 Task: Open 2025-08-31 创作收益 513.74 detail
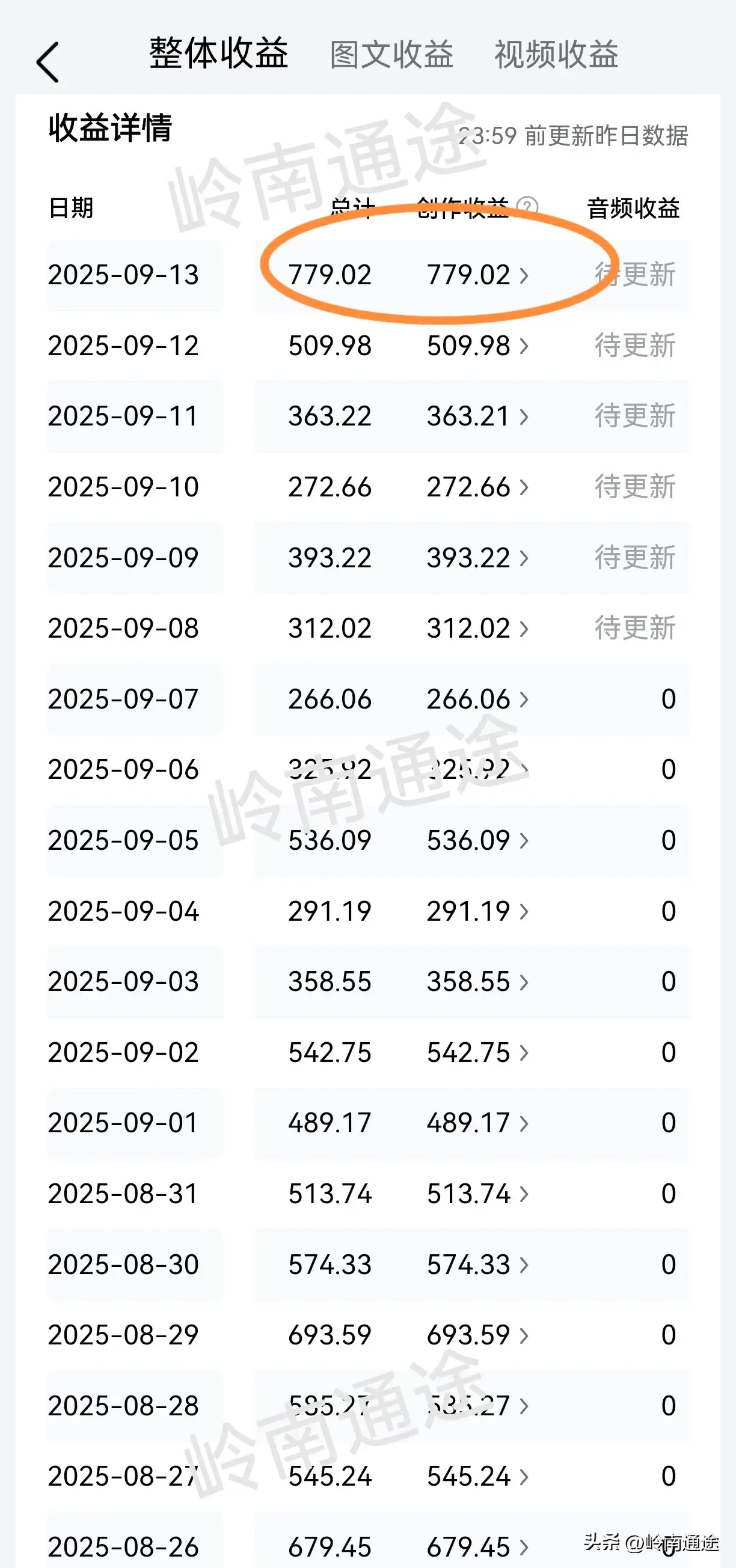477,1194
